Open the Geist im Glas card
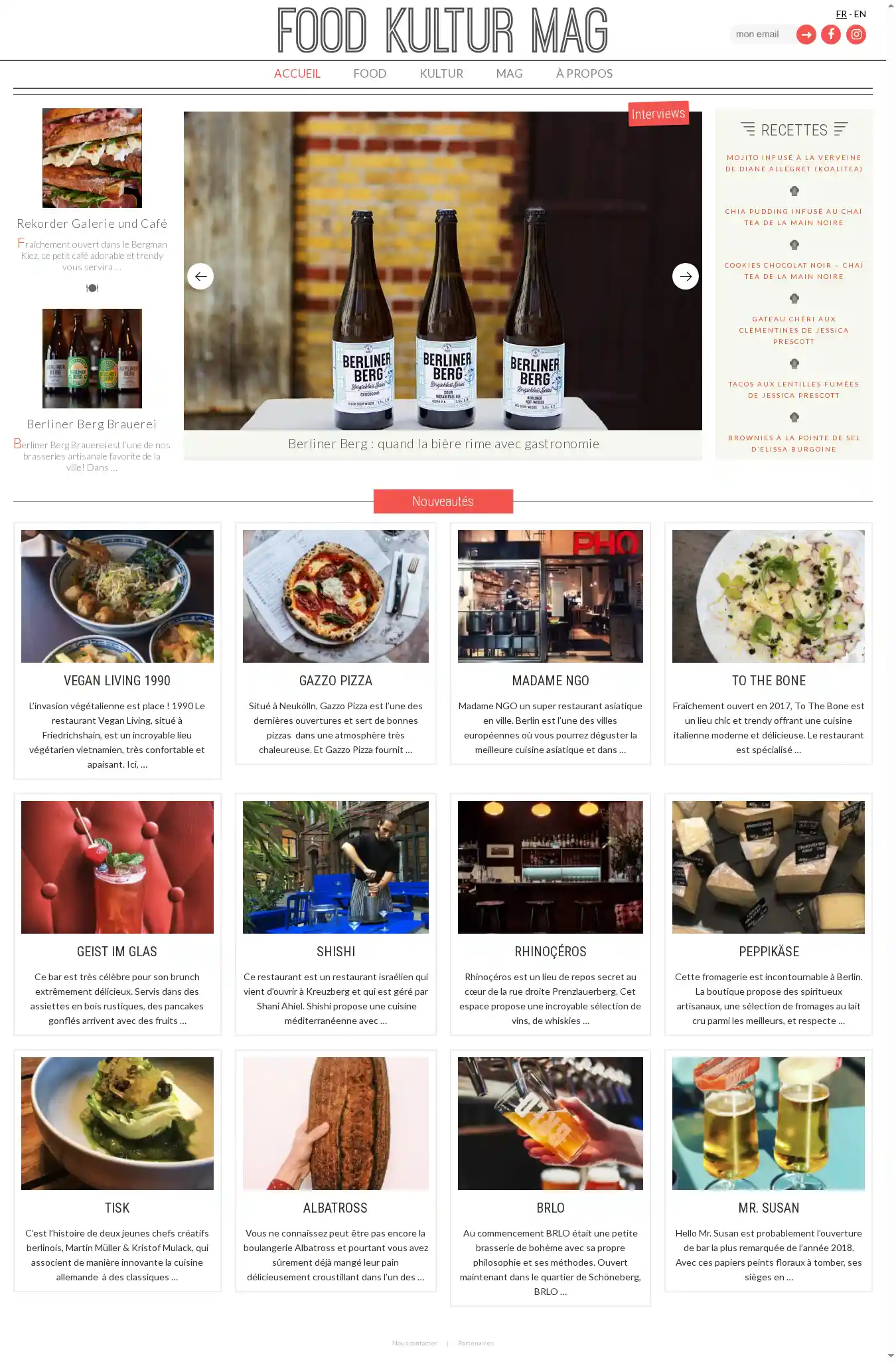Image resolution: width=896 pixels, height=1362 pixels. (117, 952)
